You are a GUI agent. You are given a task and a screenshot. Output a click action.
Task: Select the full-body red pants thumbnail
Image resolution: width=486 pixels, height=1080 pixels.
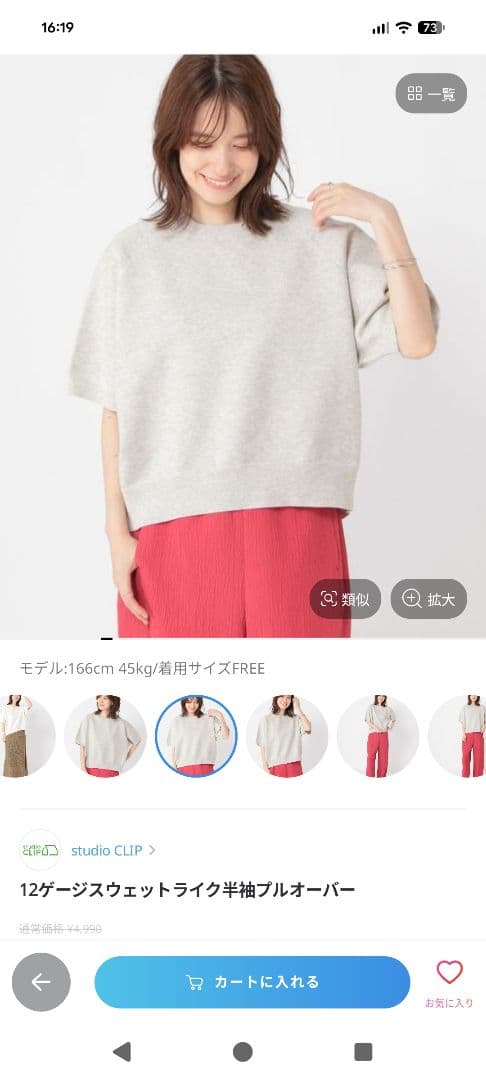(378, 736)
